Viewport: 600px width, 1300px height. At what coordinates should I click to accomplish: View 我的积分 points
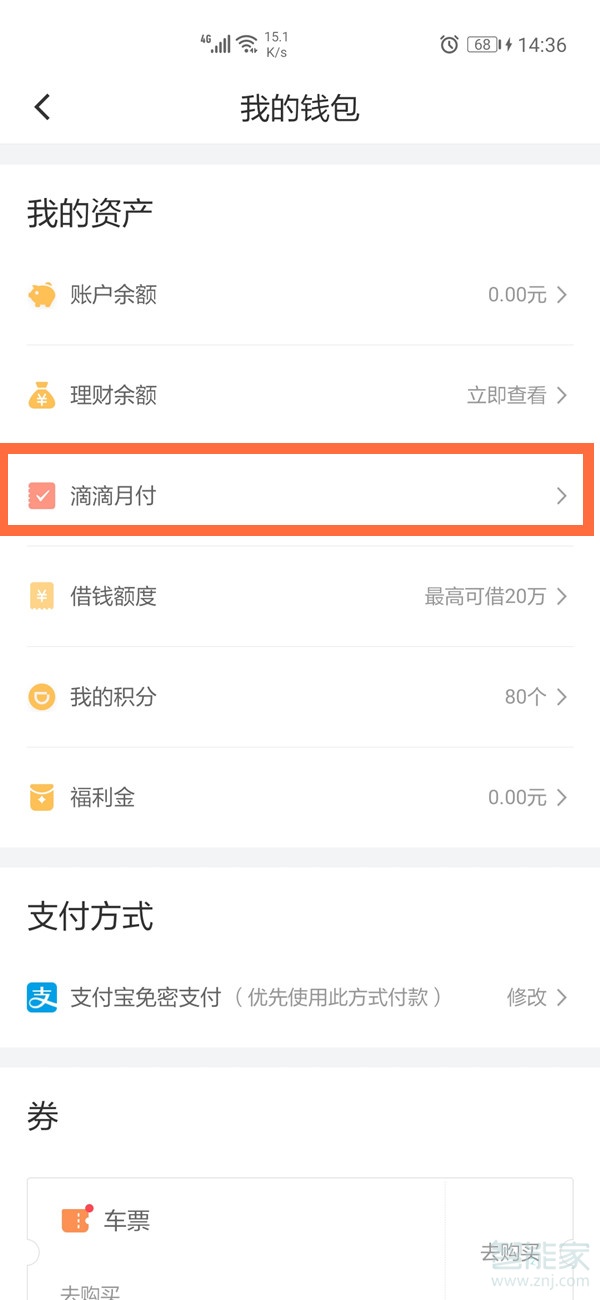[300, 697]
